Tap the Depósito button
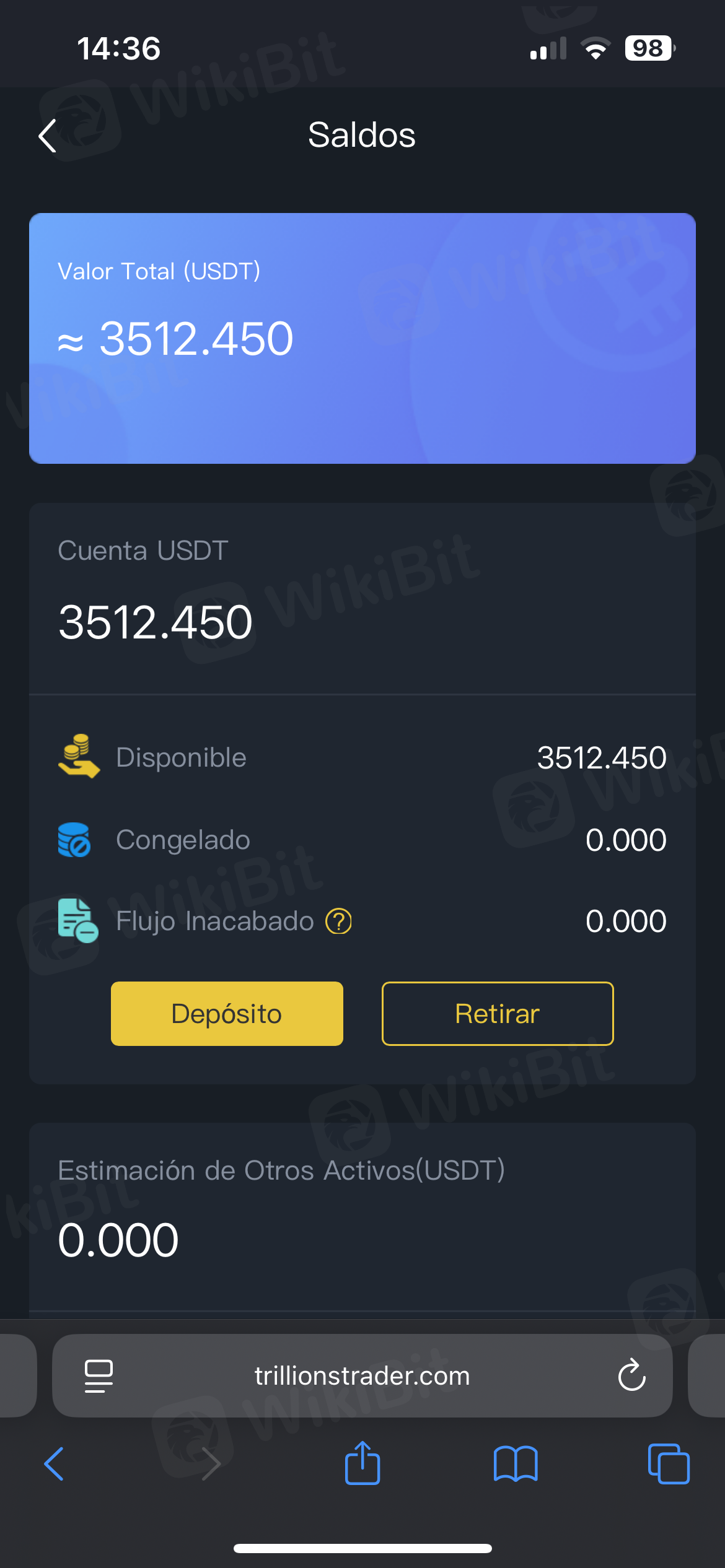The height and width of the screenshot is (1568, 725). coord(227,1014)
